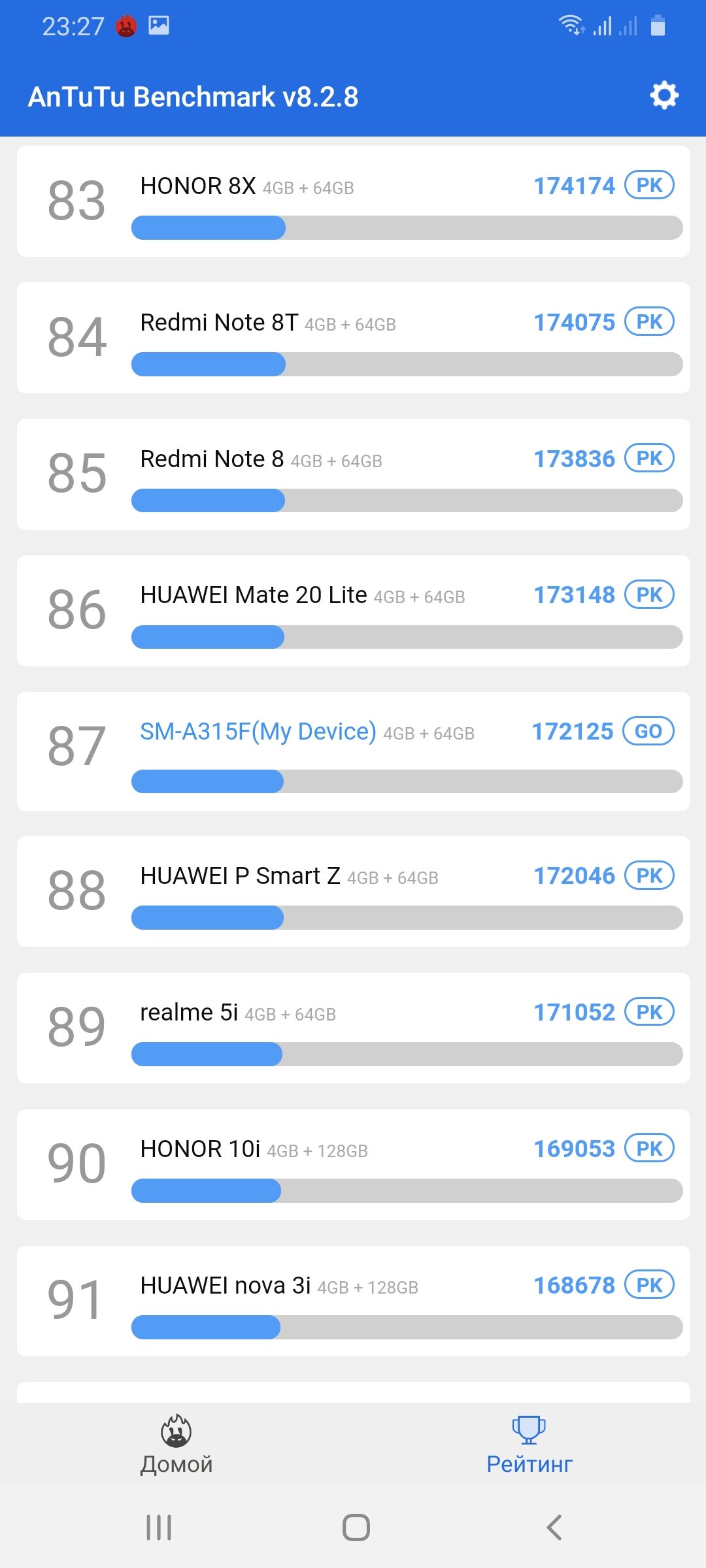
Task: Tap PK for HUAWEI nova 3i
Action: (x=649, y=1285)
